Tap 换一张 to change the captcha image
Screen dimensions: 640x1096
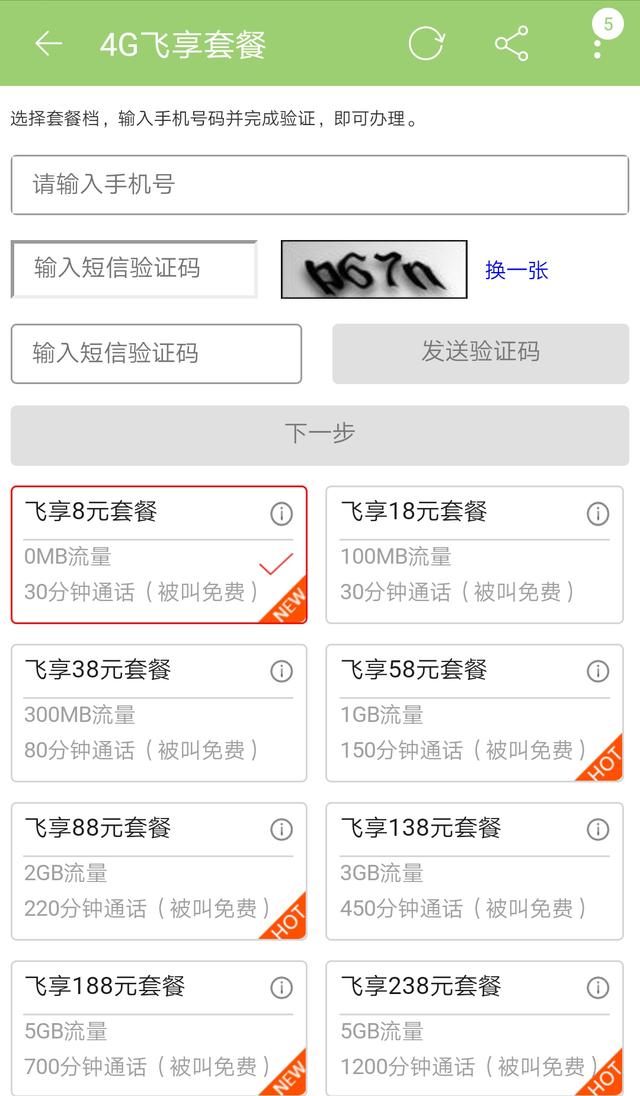(x=516, y=270)
